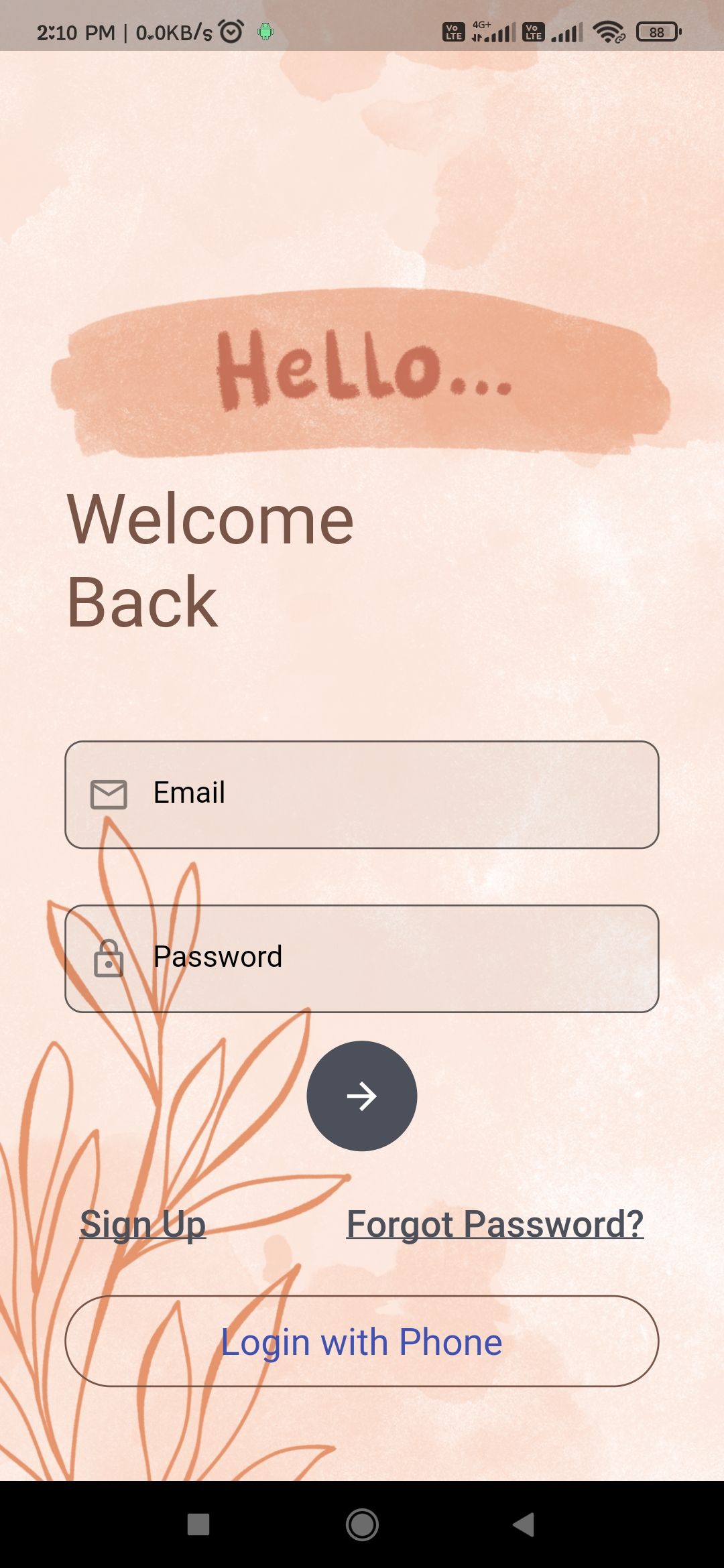The image size is (724, 1568).
Task: Tap into the Password field
Action: (362, 958)
